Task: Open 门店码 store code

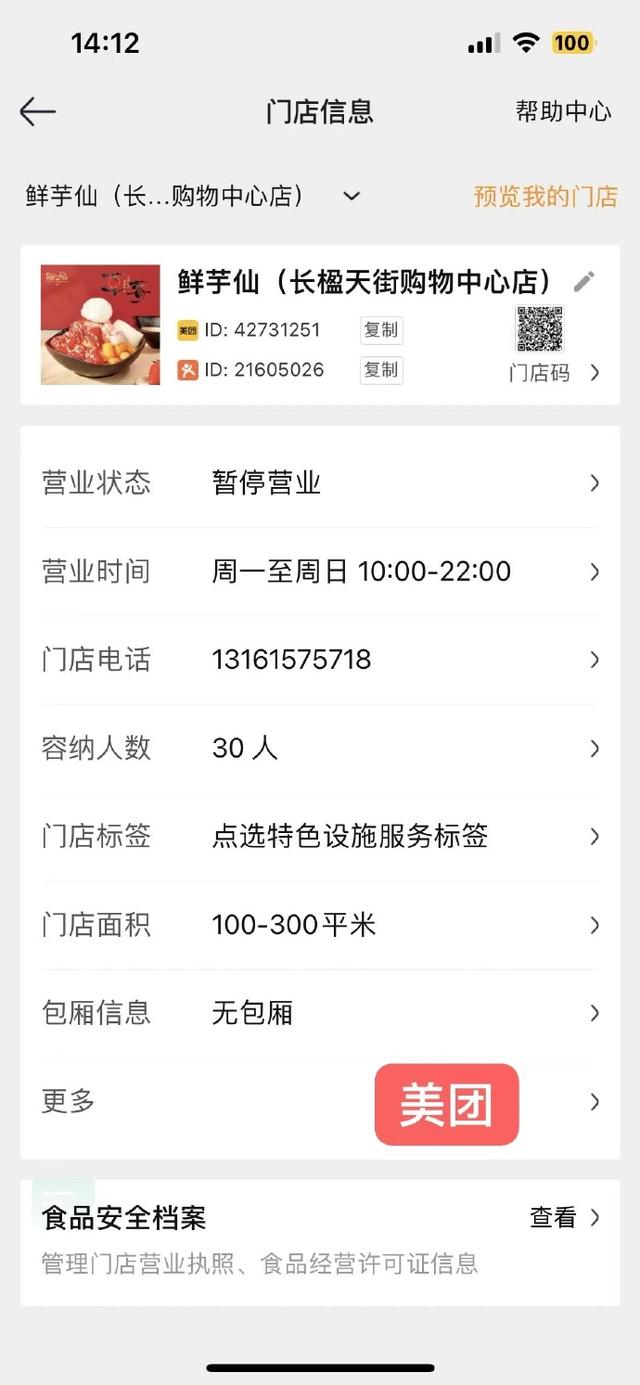Action: [x=553, y=372]
